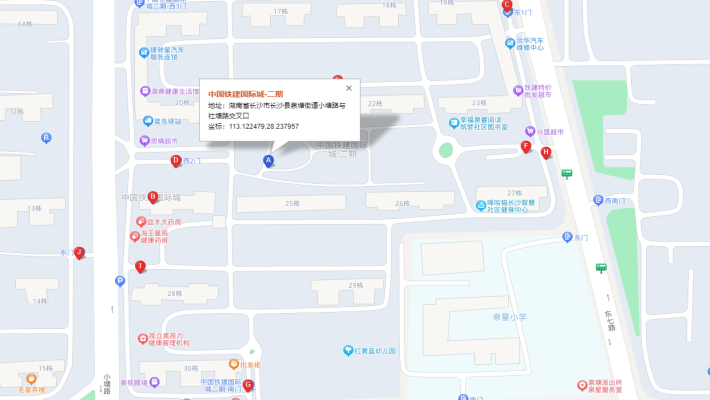Tap red marker J at 东门
This screenshot has width=710, height=400.
coord(79,252)
